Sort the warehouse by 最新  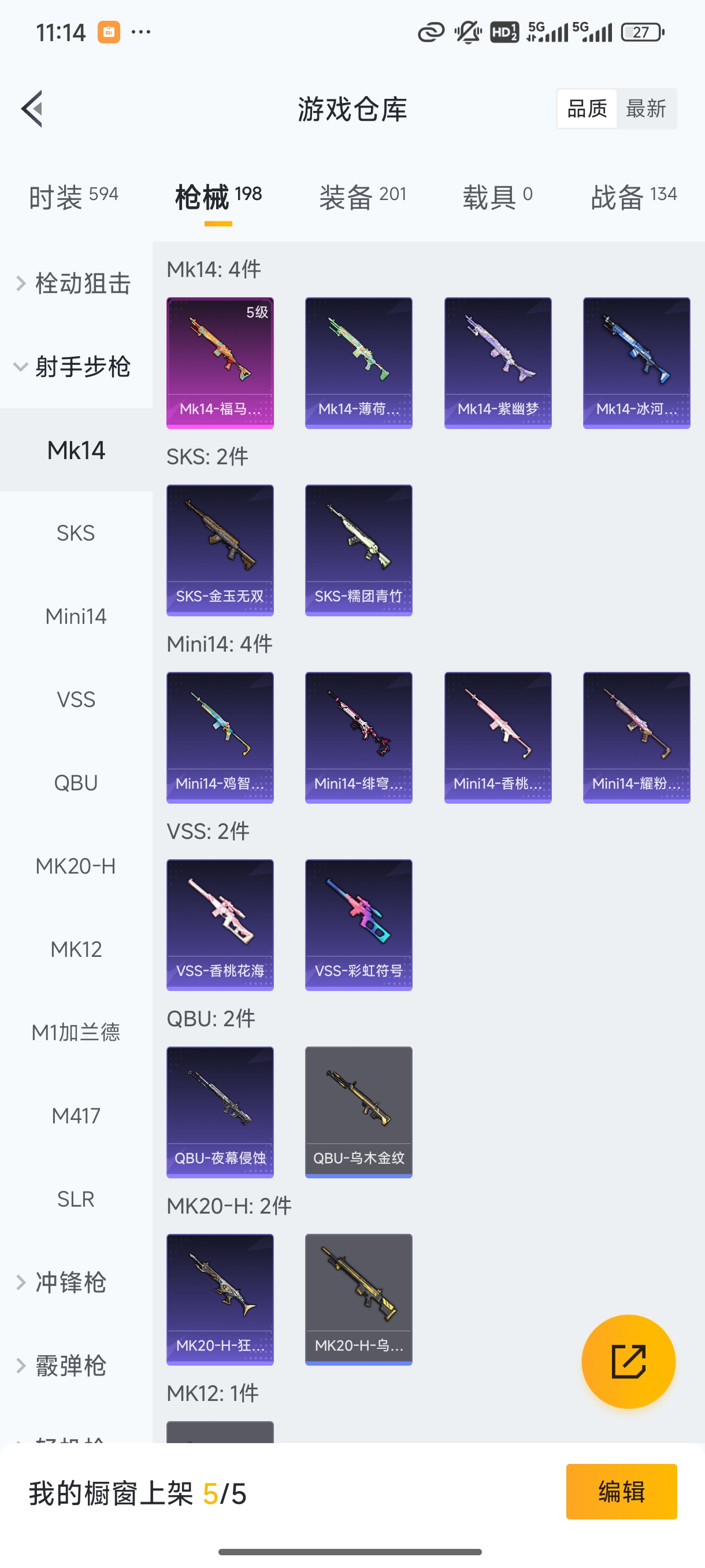(645, 109)
